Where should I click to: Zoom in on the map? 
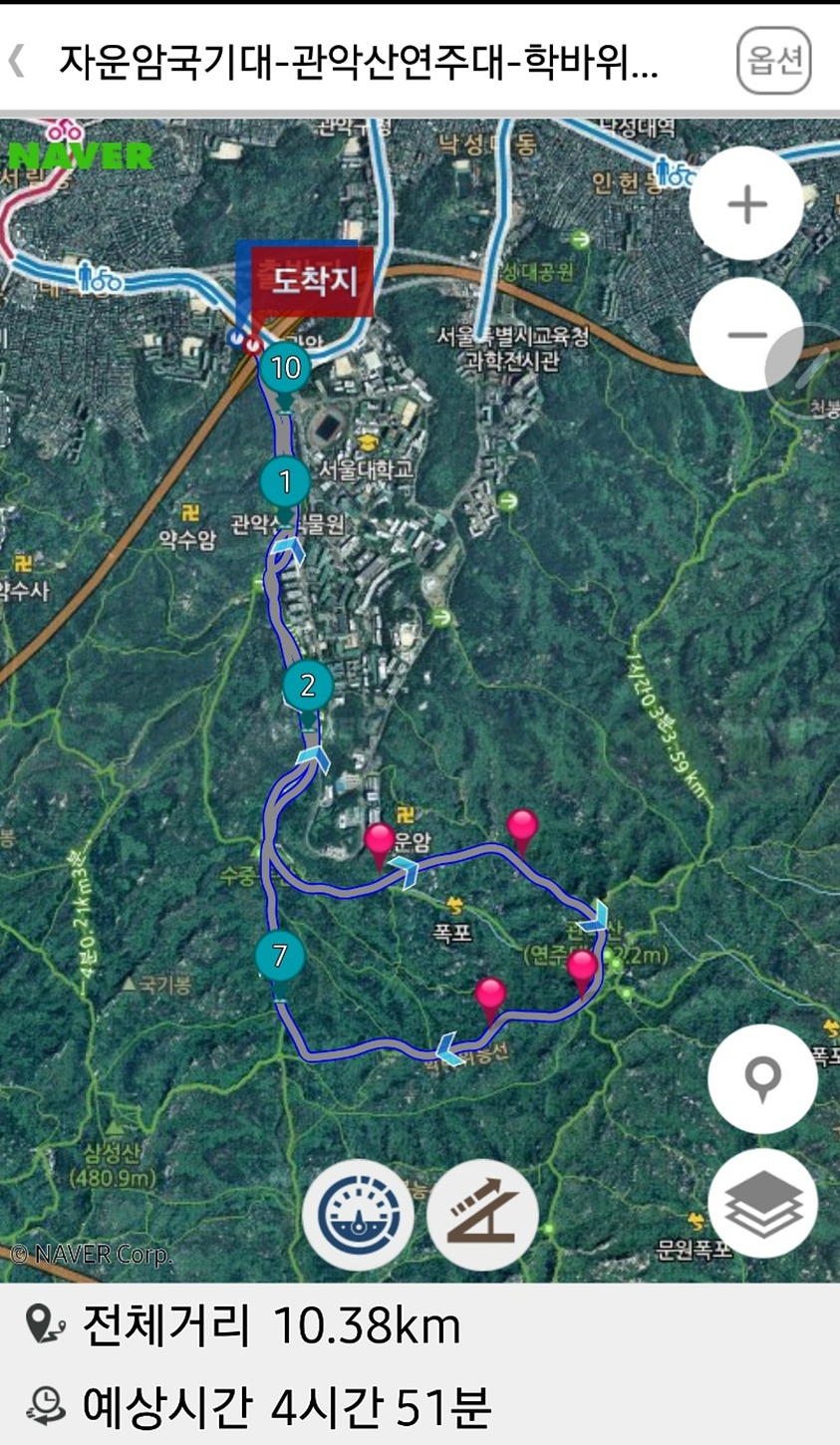pyautogui.click(x=746, y=204)
